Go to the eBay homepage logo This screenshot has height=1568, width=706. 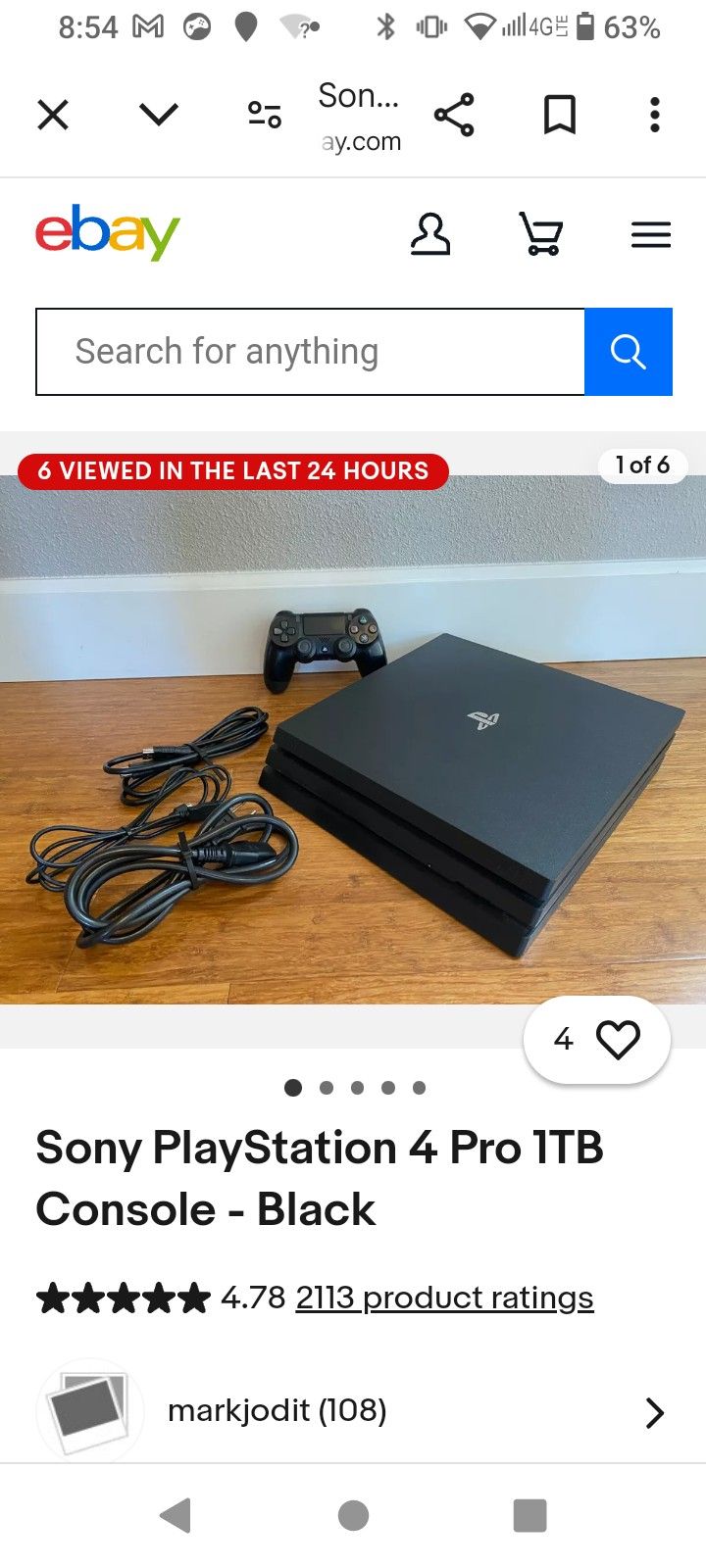pyautogui.click(x=108, y=233)
